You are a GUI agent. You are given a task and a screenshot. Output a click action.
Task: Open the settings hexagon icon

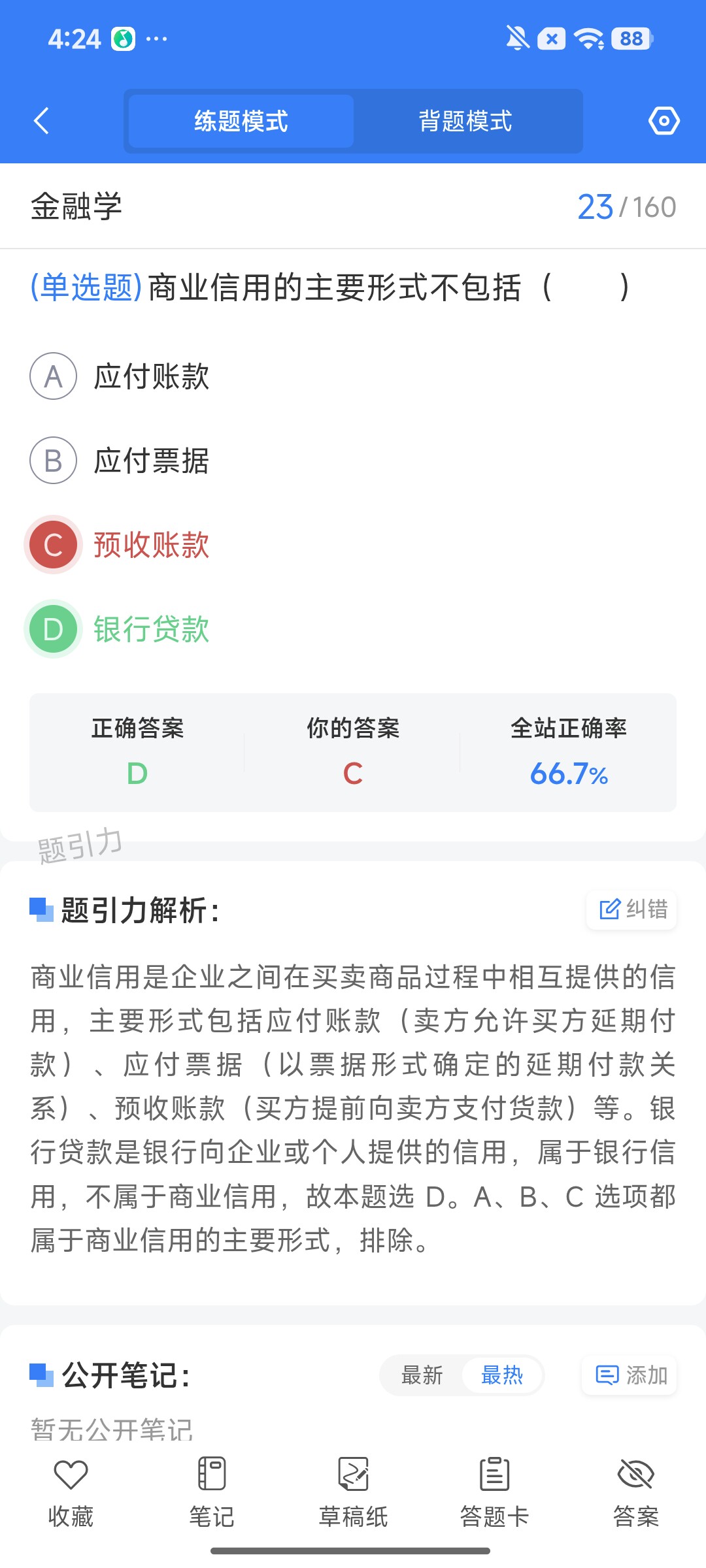(x=664, y=121)
